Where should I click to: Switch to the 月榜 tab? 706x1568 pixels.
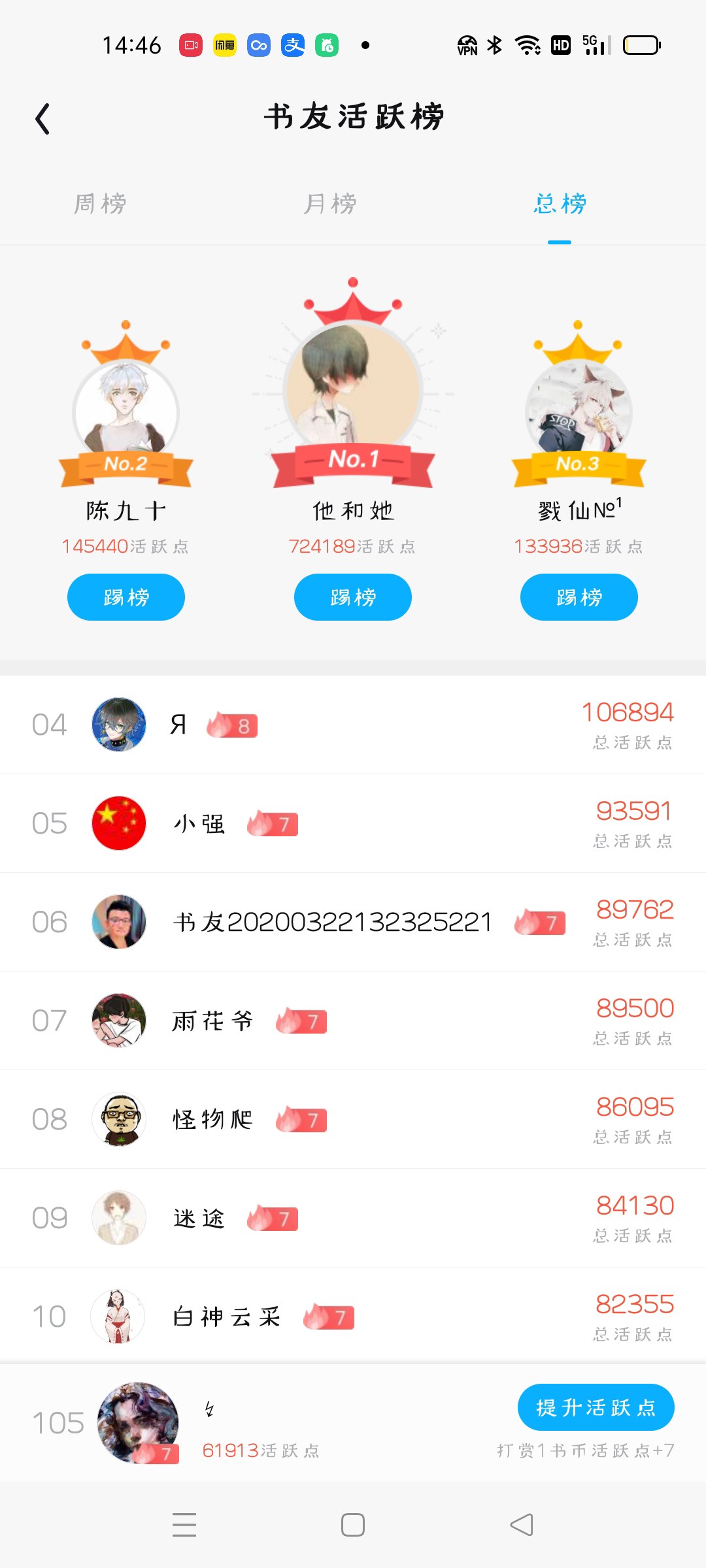coord(330,203)
